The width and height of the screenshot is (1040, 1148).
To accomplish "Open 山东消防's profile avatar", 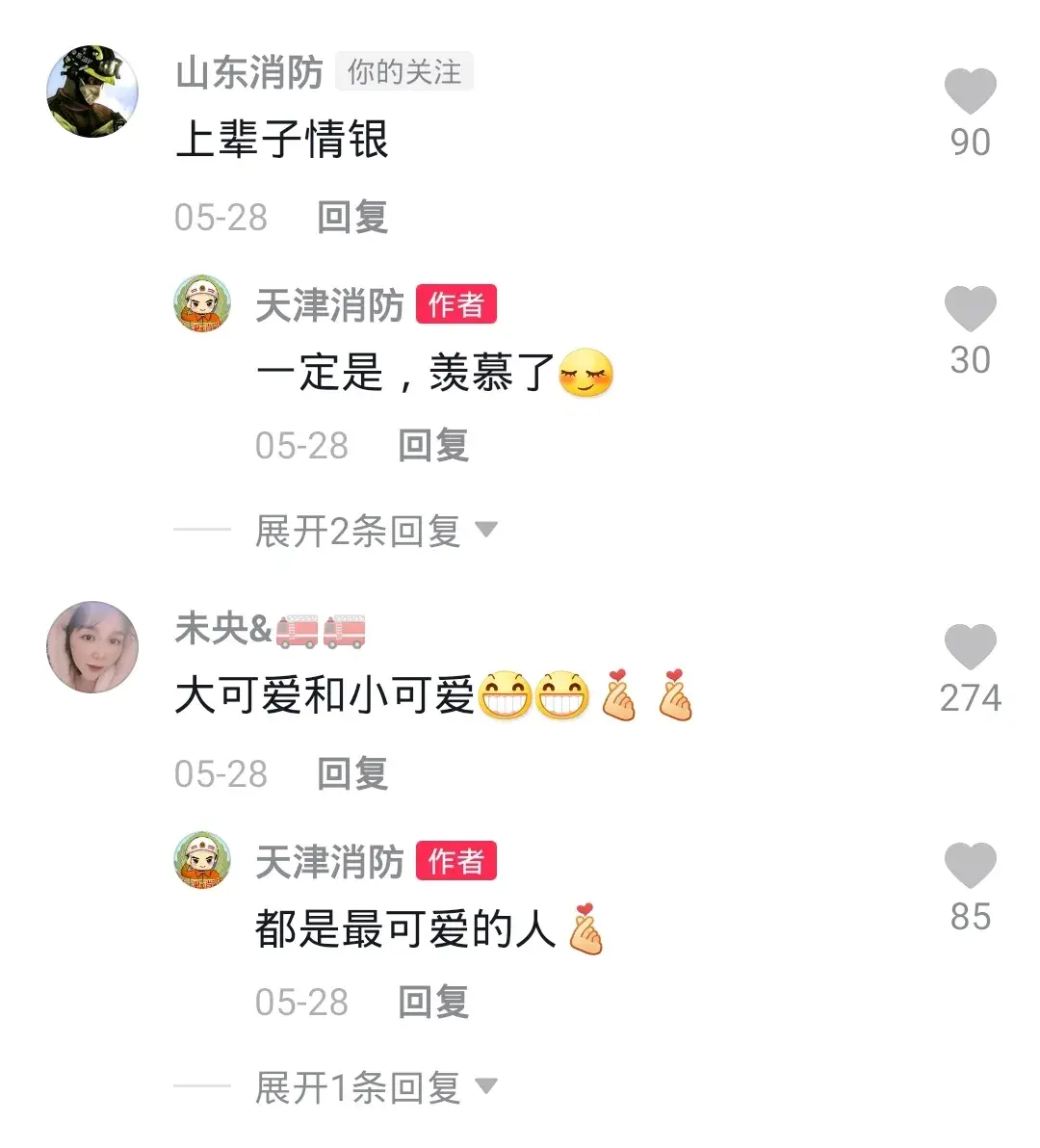I will 92,91.
